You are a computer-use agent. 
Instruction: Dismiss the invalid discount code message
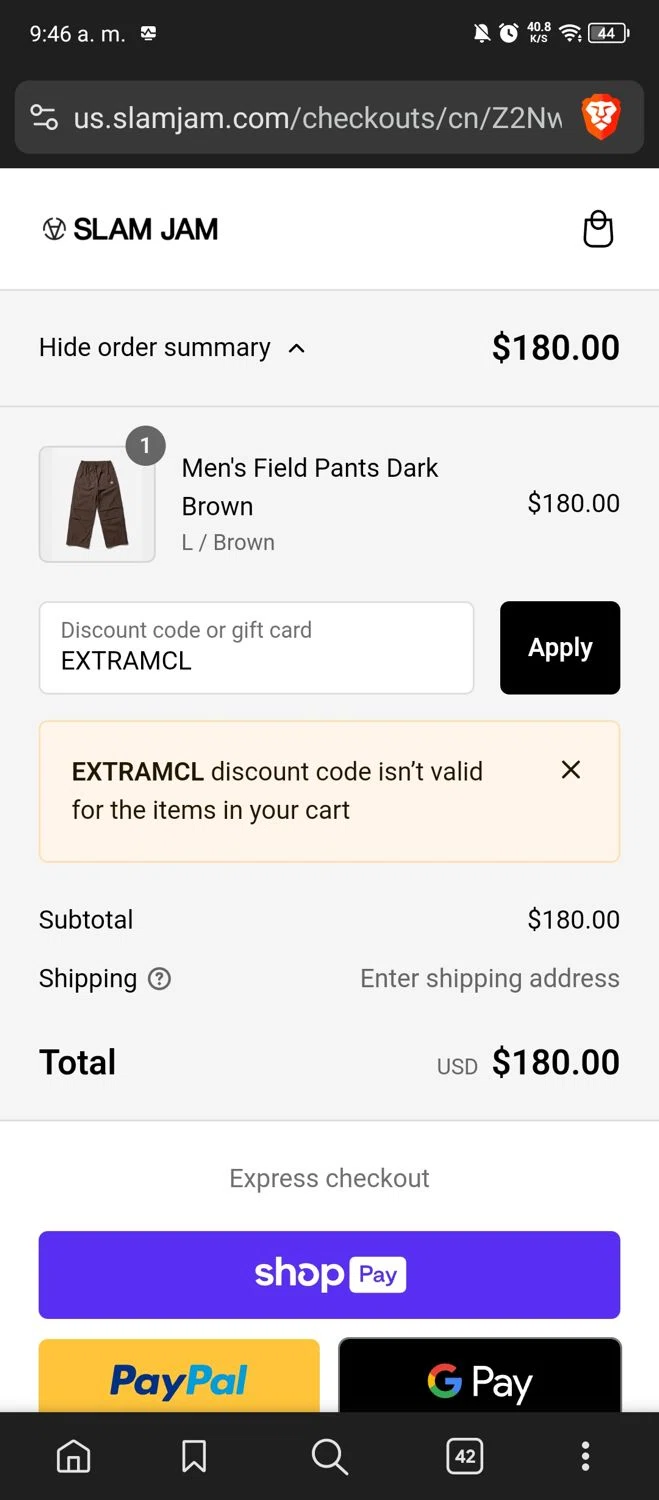coord(571,769)
